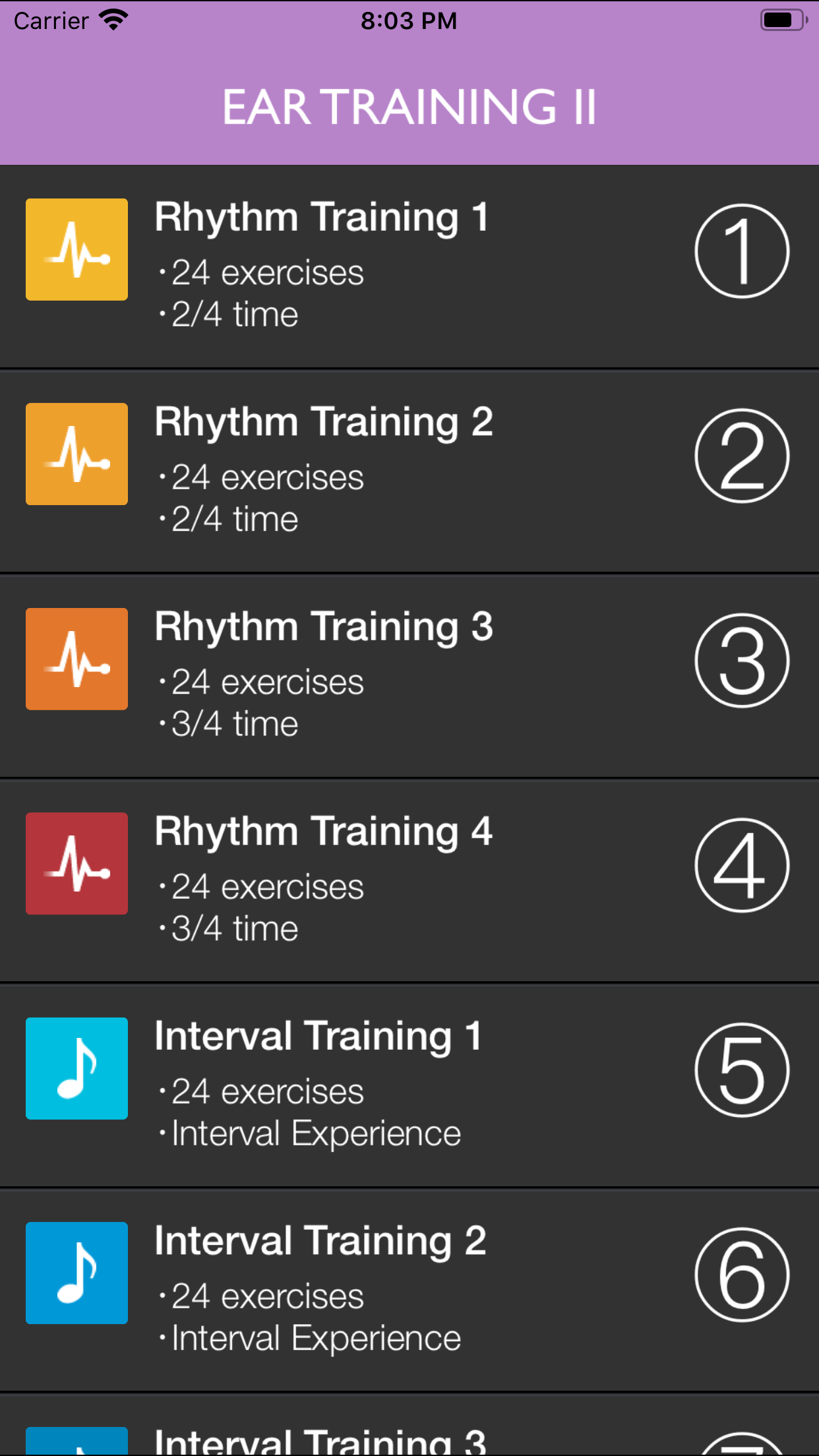The height and width of the screenshot is (1456, 819).
Task: Start Rhythm Training 3 exercises
Action: [x=409, y=675]
